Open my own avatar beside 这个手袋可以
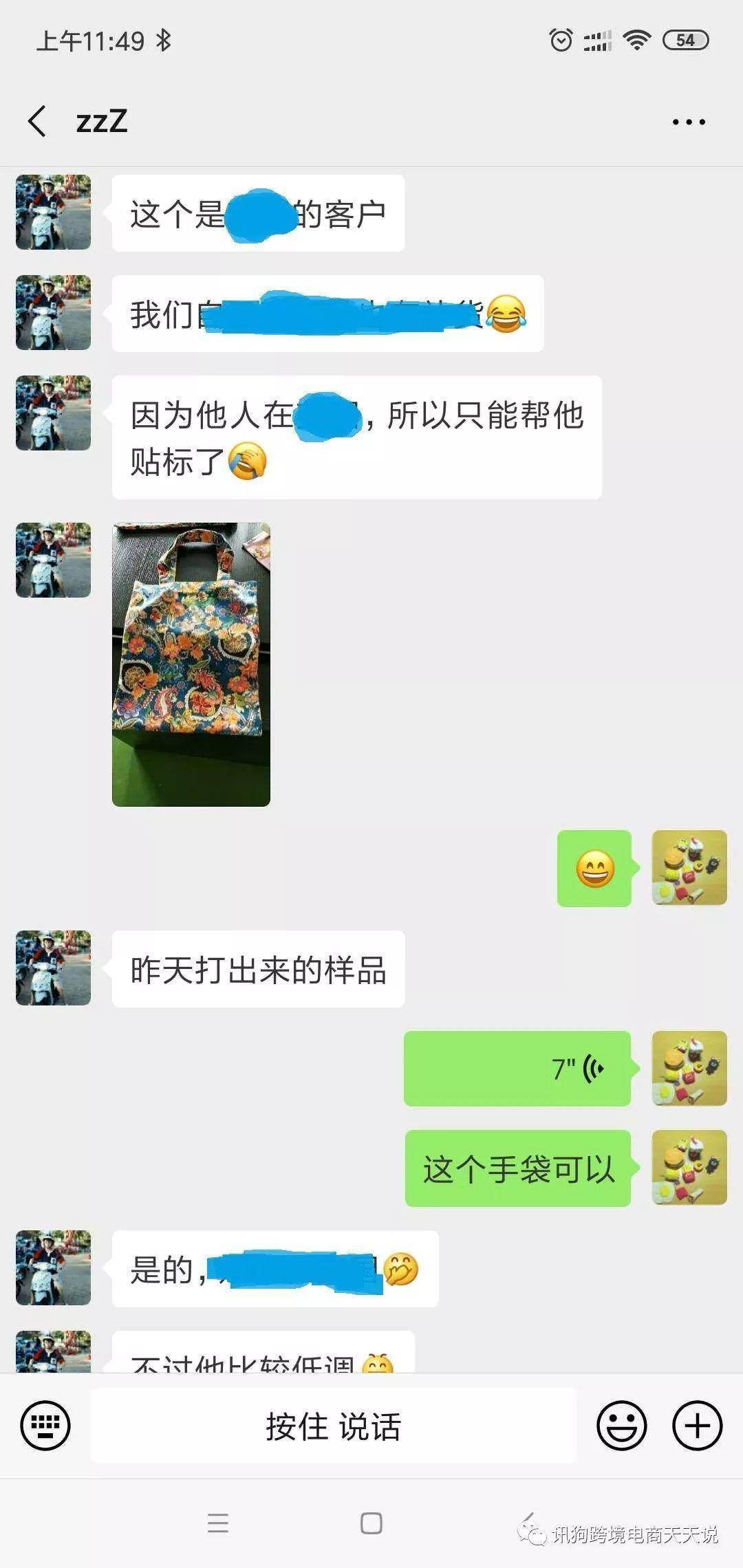 tap(689, 1167)
